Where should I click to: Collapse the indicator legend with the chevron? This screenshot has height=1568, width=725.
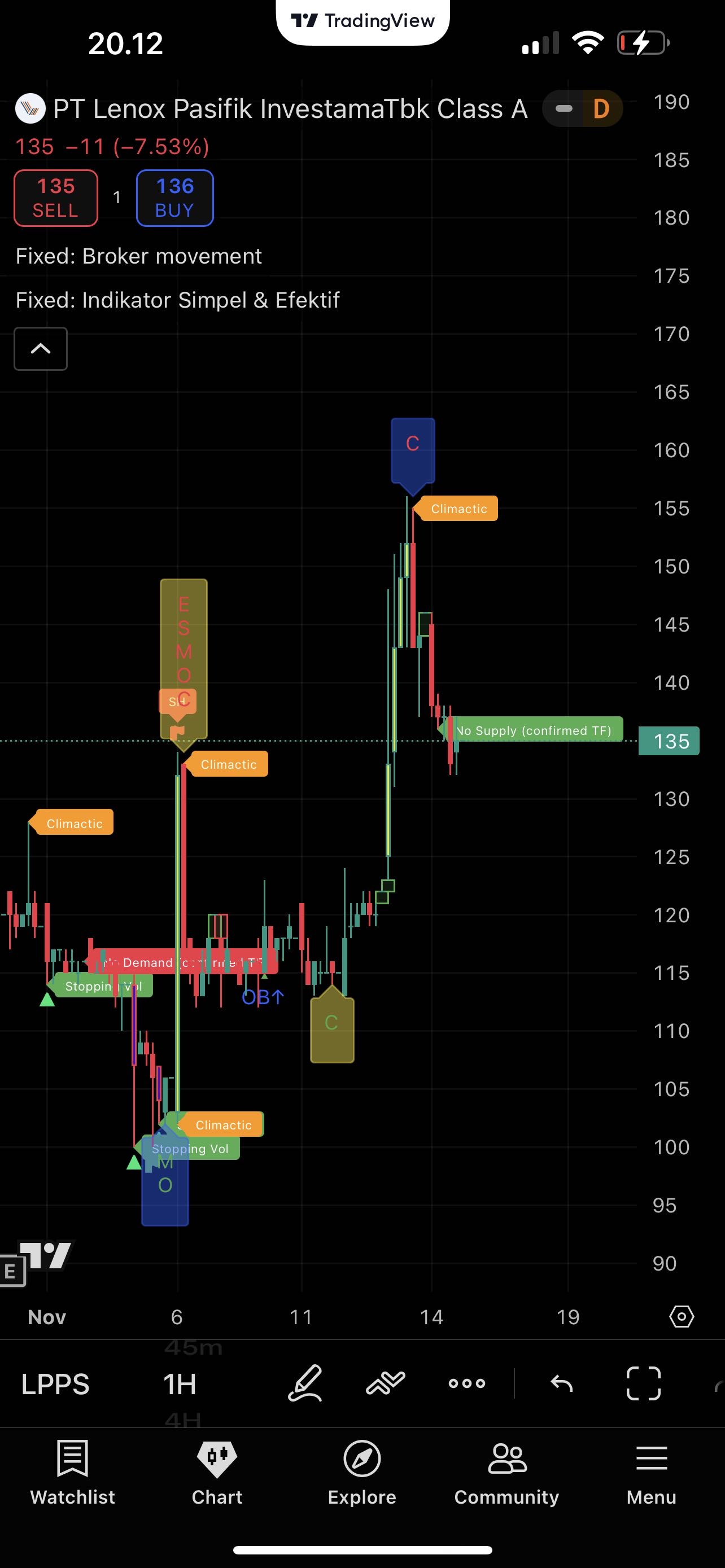click(40, 349)
